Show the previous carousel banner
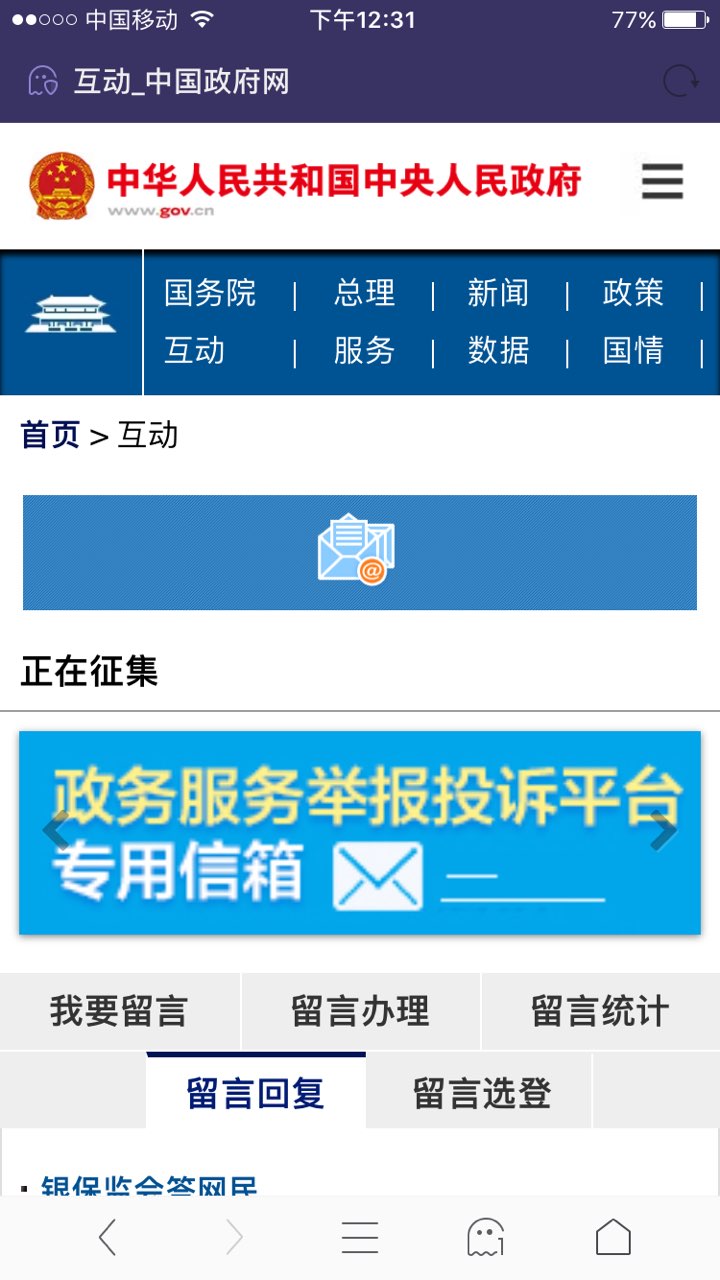 [56, 831]
